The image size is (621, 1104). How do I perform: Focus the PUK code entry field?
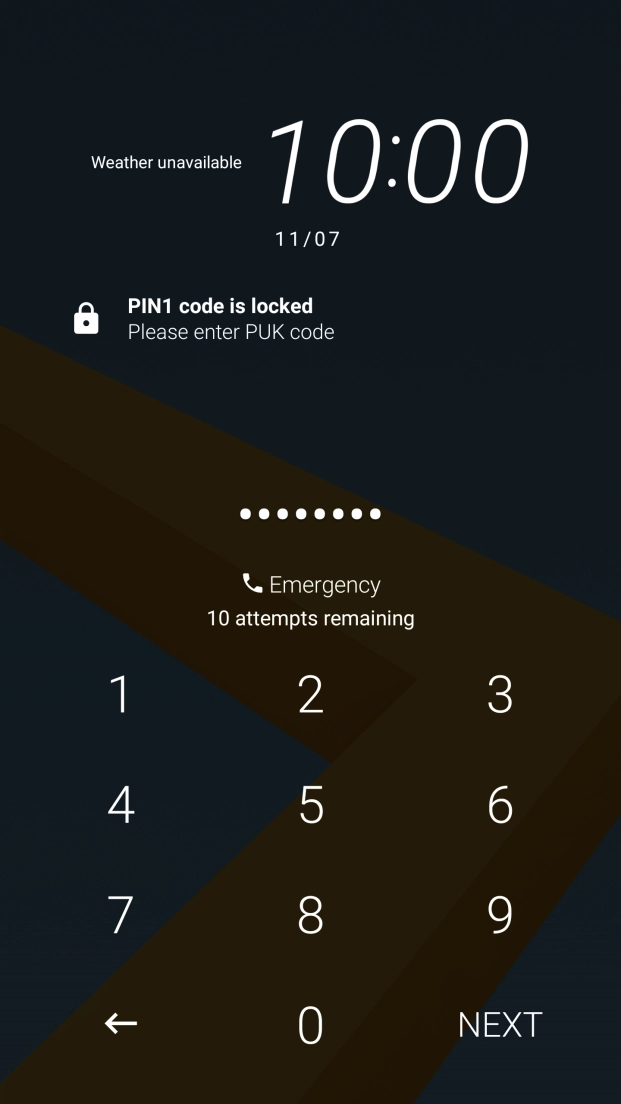pos(311,514)
